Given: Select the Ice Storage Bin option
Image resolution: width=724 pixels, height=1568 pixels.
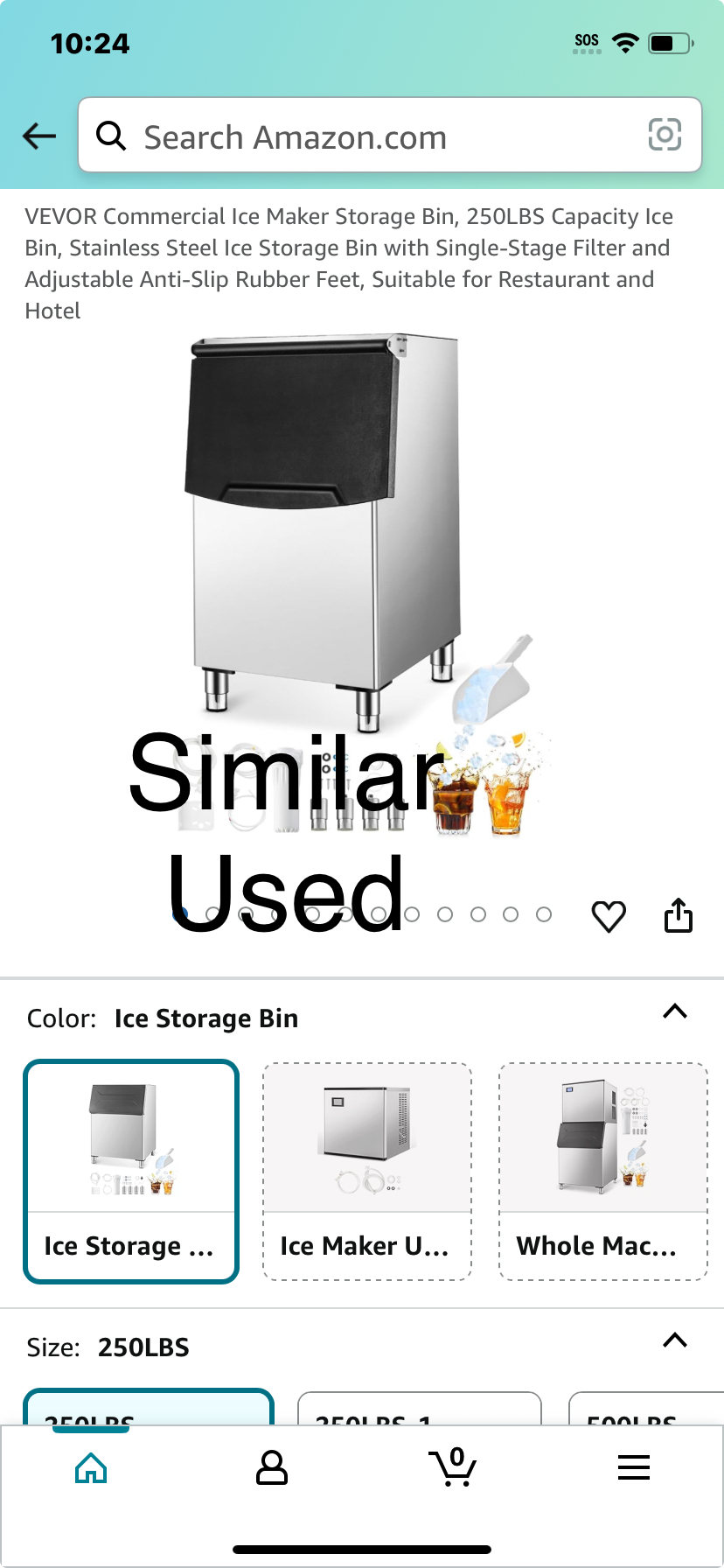Looking at the screenshot, I should 131,1172.
